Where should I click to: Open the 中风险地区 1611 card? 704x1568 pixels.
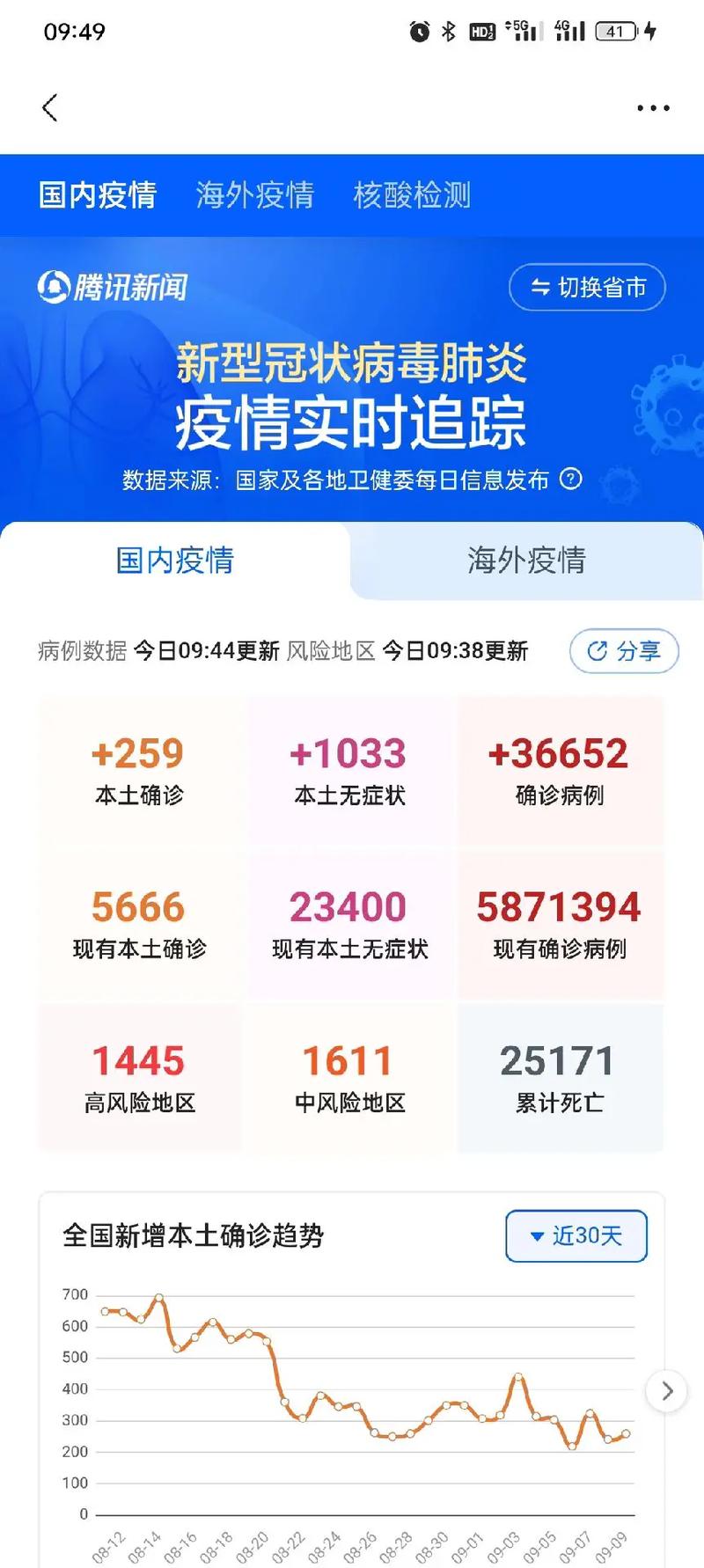[x=349, y=1077]
